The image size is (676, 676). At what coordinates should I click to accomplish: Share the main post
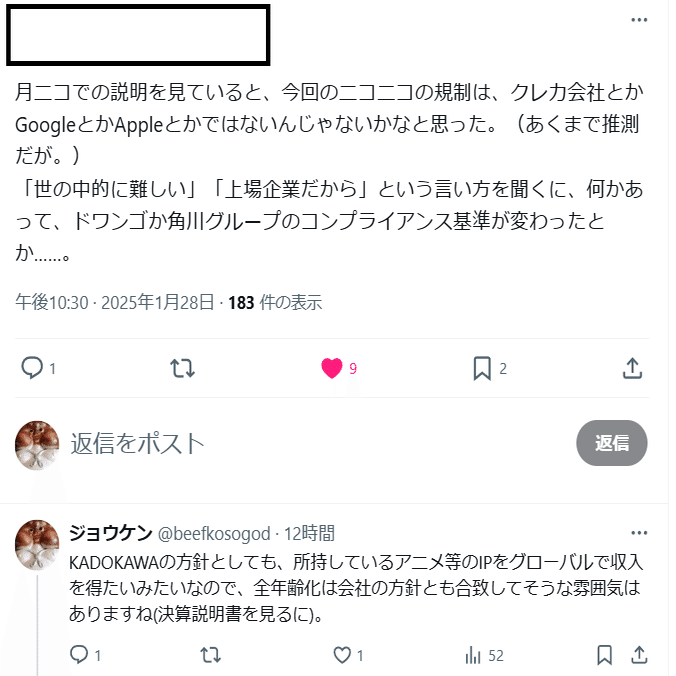coord(632,368)
